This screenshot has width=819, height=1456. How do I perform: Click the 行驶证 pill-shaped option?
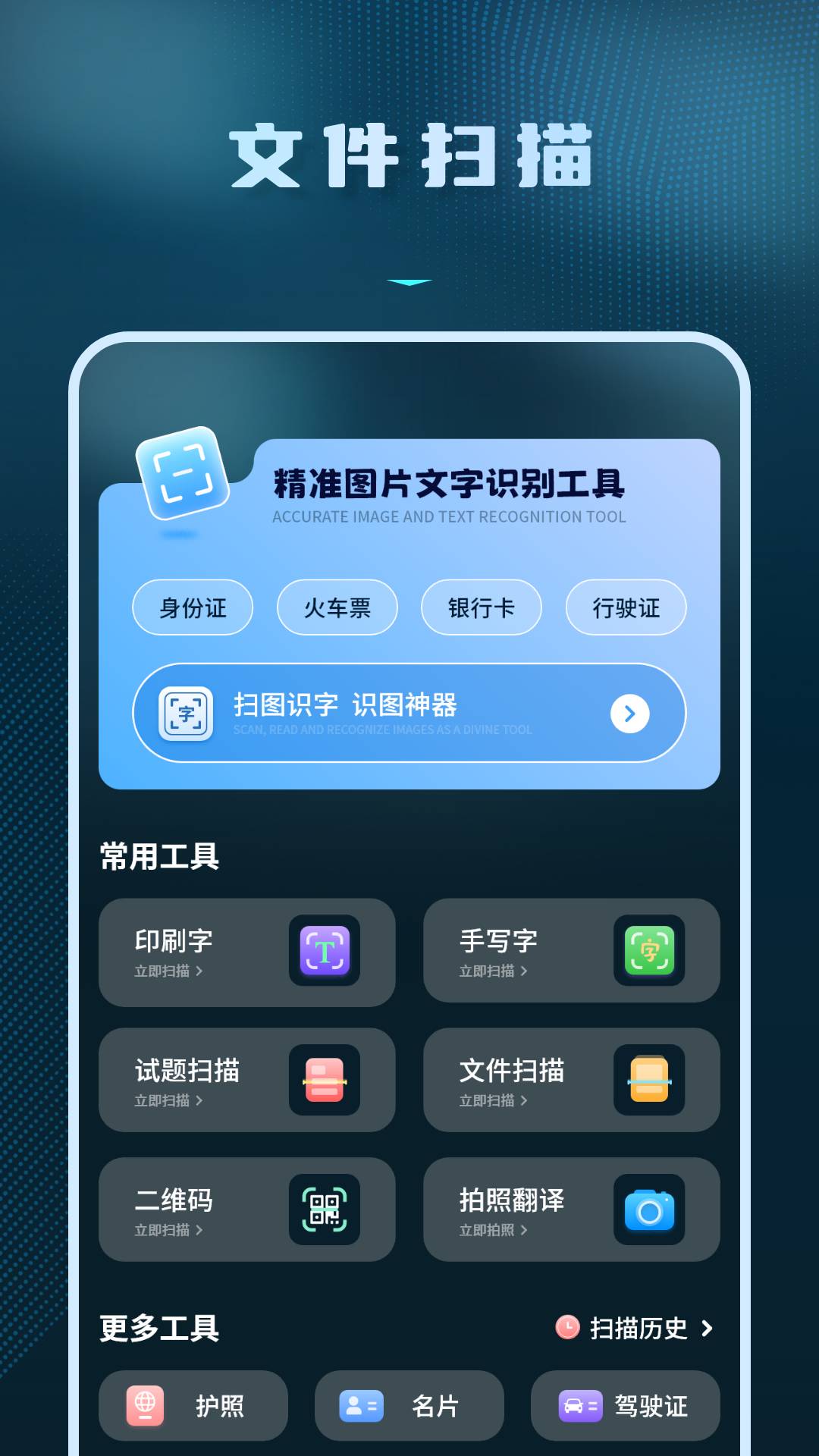(x=626, y=607)
